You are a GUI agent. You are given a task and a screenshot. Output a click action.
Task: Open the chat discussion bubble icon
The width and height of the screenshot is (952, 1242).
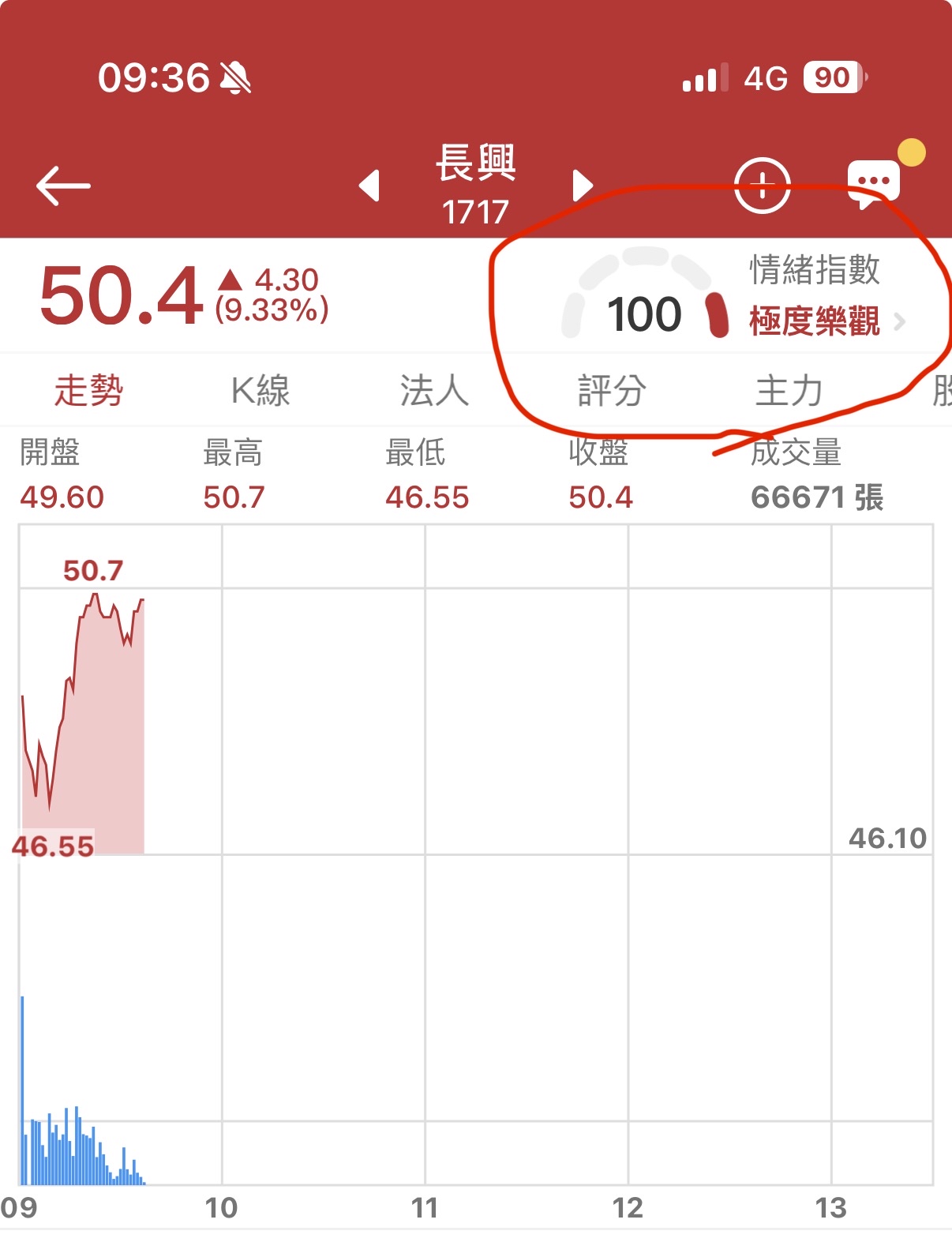pyautogui.click(x=873, y=185)
